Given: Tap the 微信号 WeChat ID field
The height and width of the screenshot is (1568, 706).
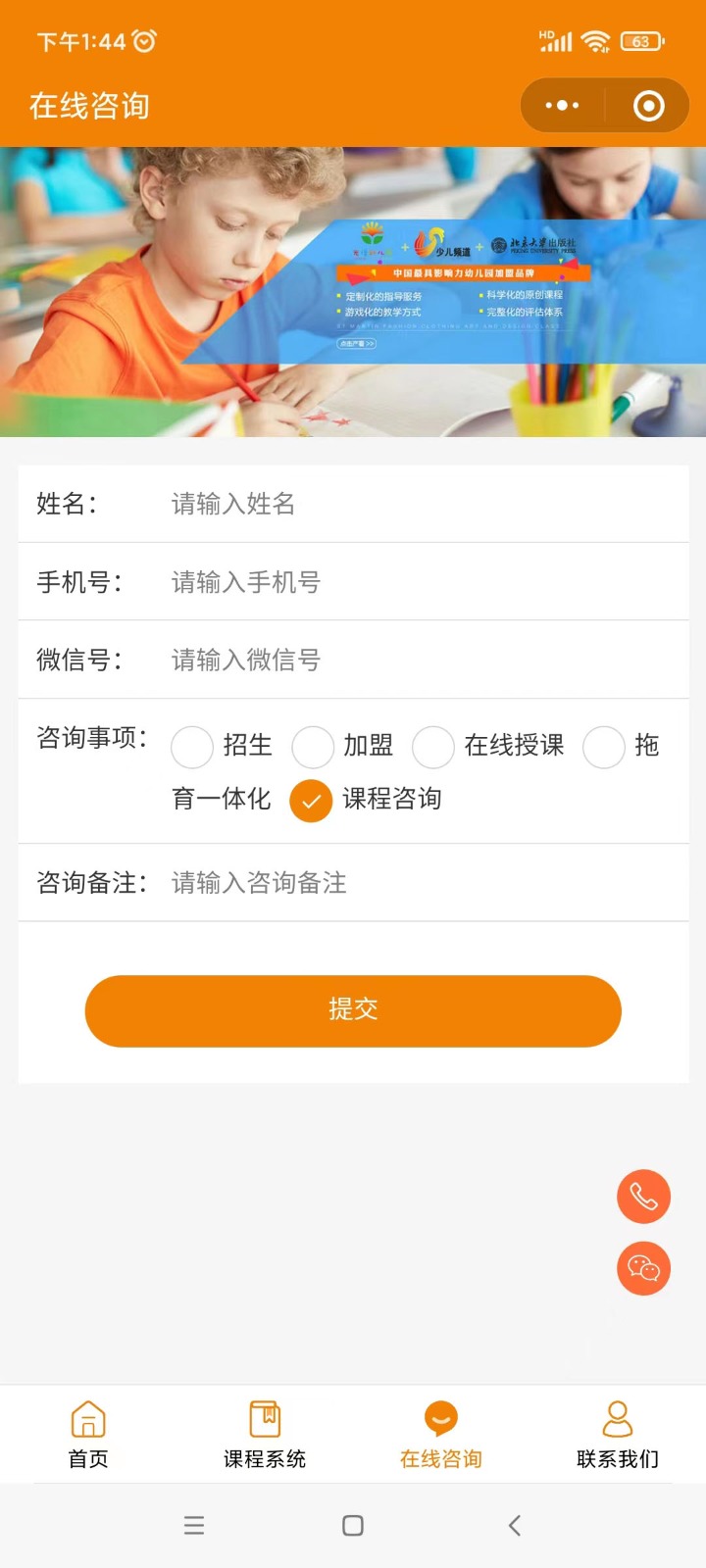Looking at the screenshot, I should pos(422,660).
